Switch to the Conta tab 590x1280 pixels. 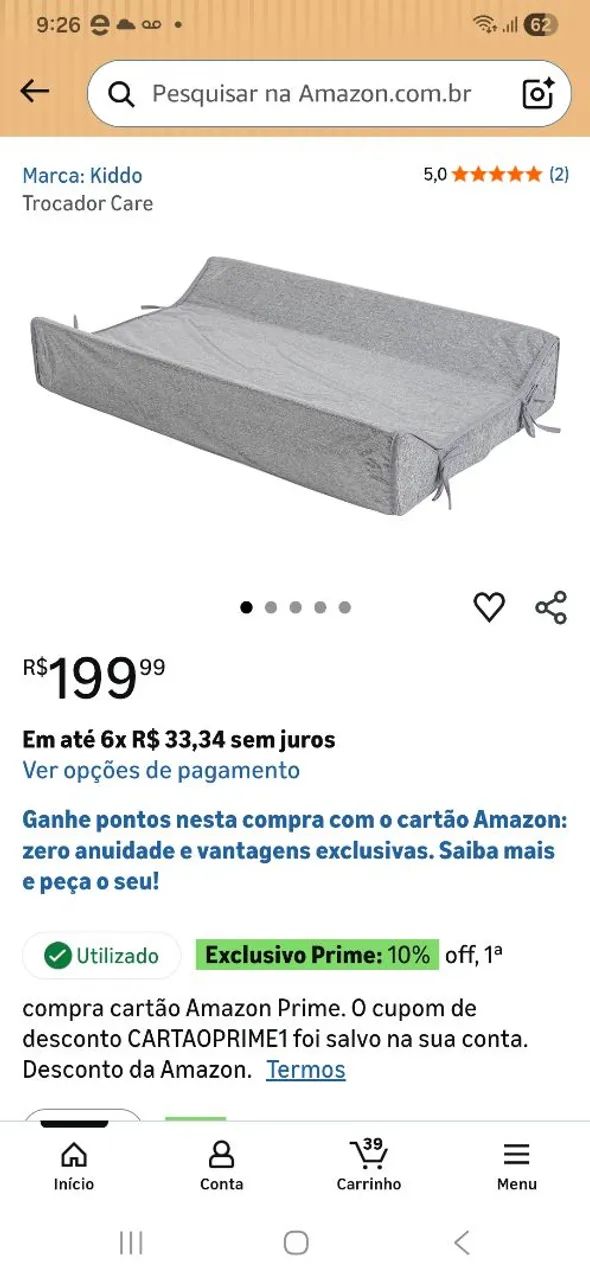(221, 1166)
